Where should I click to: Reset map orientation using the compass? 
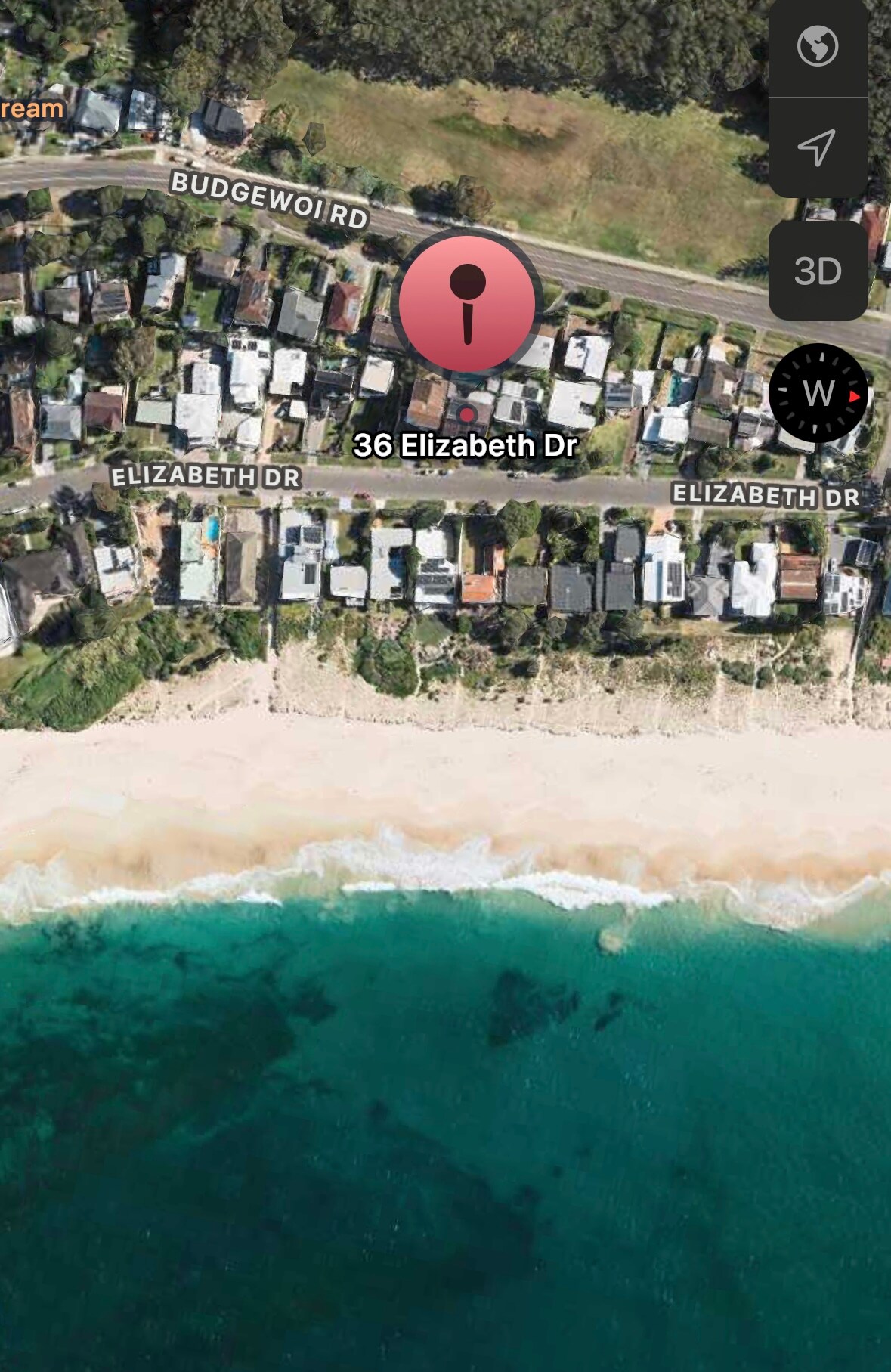coord(818,393)
